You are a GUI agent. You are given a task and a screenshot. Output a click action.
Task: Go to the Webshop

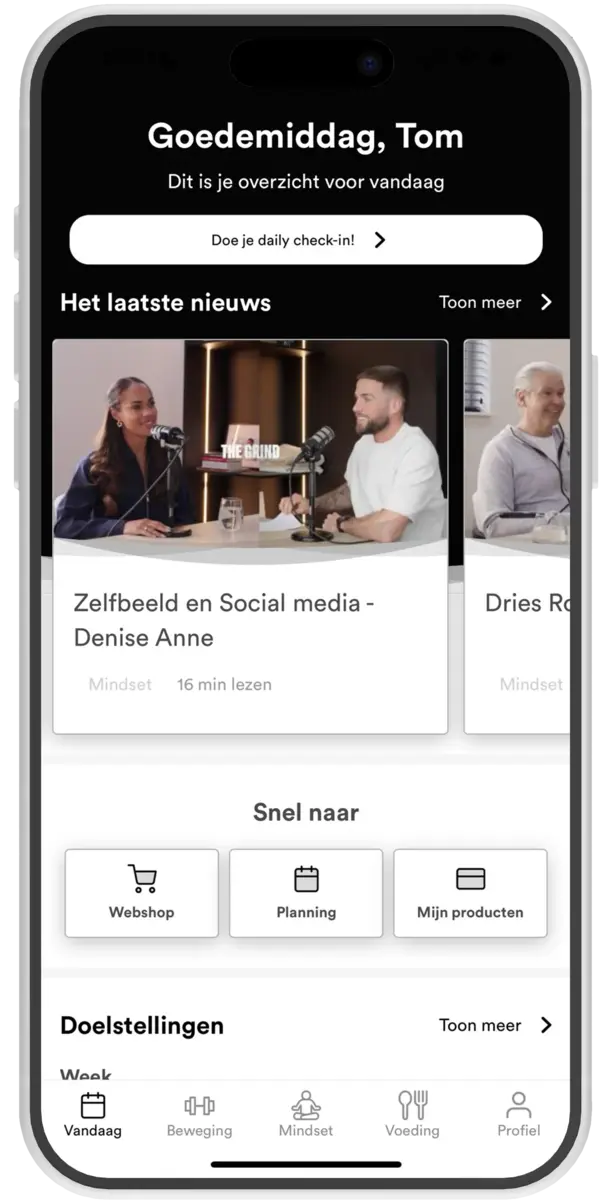click(142, 893)
